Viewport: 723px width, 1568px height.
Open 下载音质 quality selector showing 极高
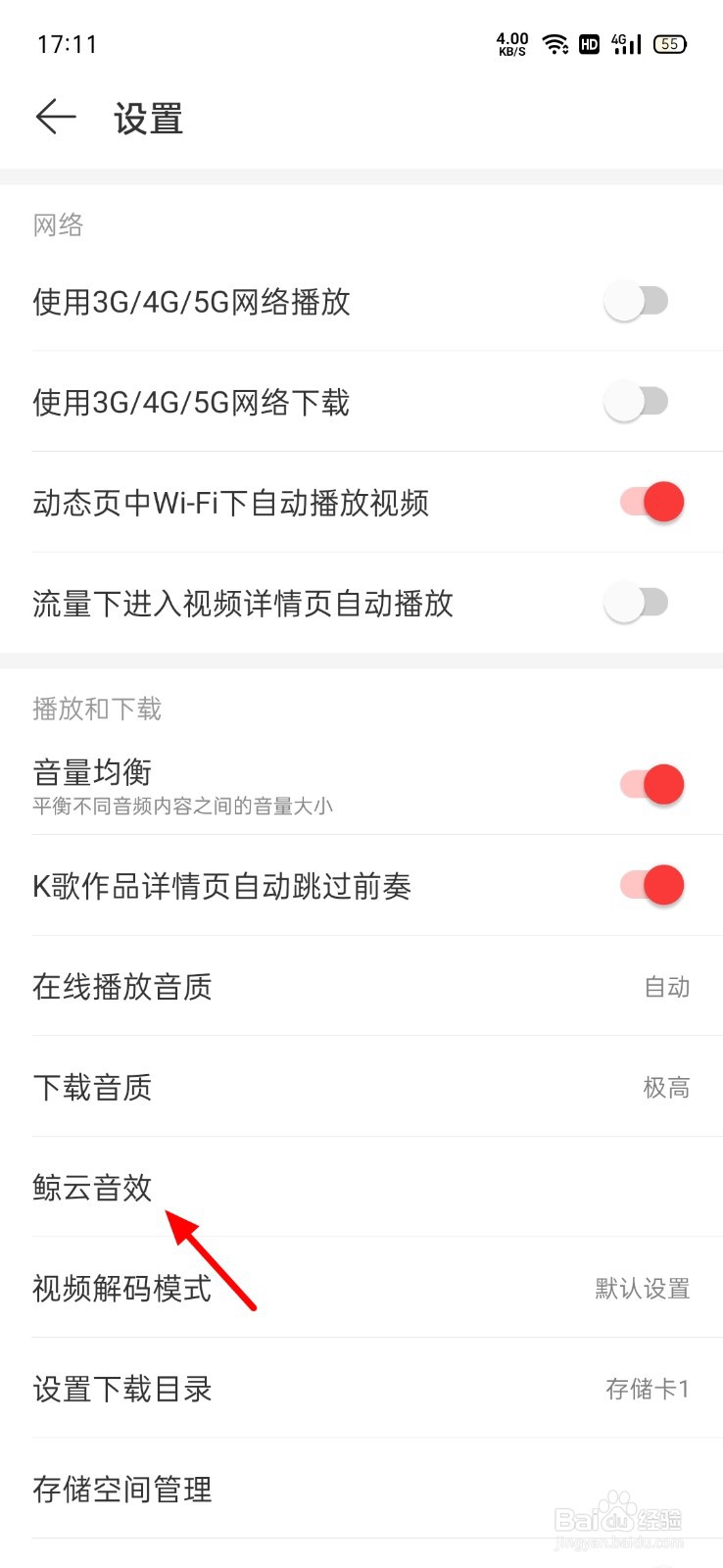[x=361, y=1088]
